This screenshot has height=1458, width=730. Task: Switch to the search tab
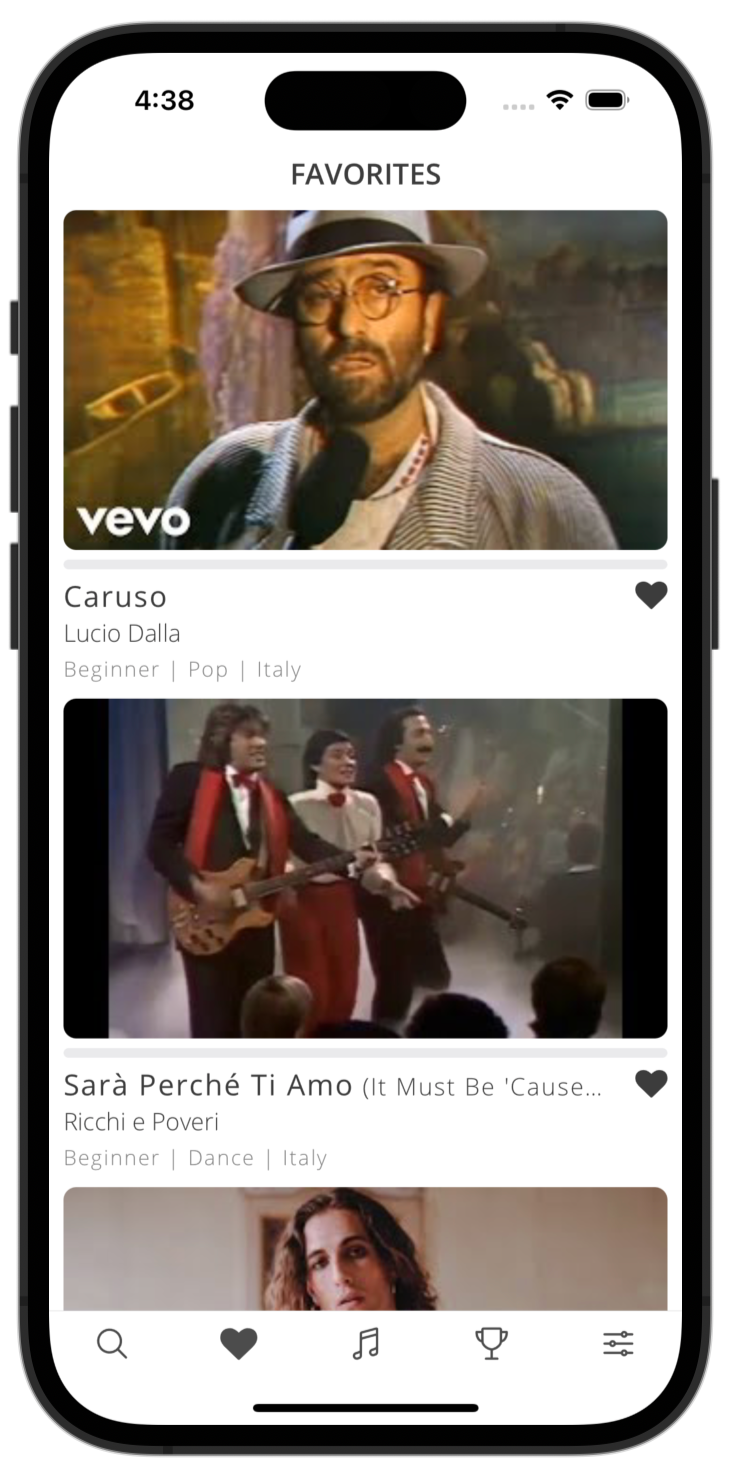click(x=112, y=1343)
